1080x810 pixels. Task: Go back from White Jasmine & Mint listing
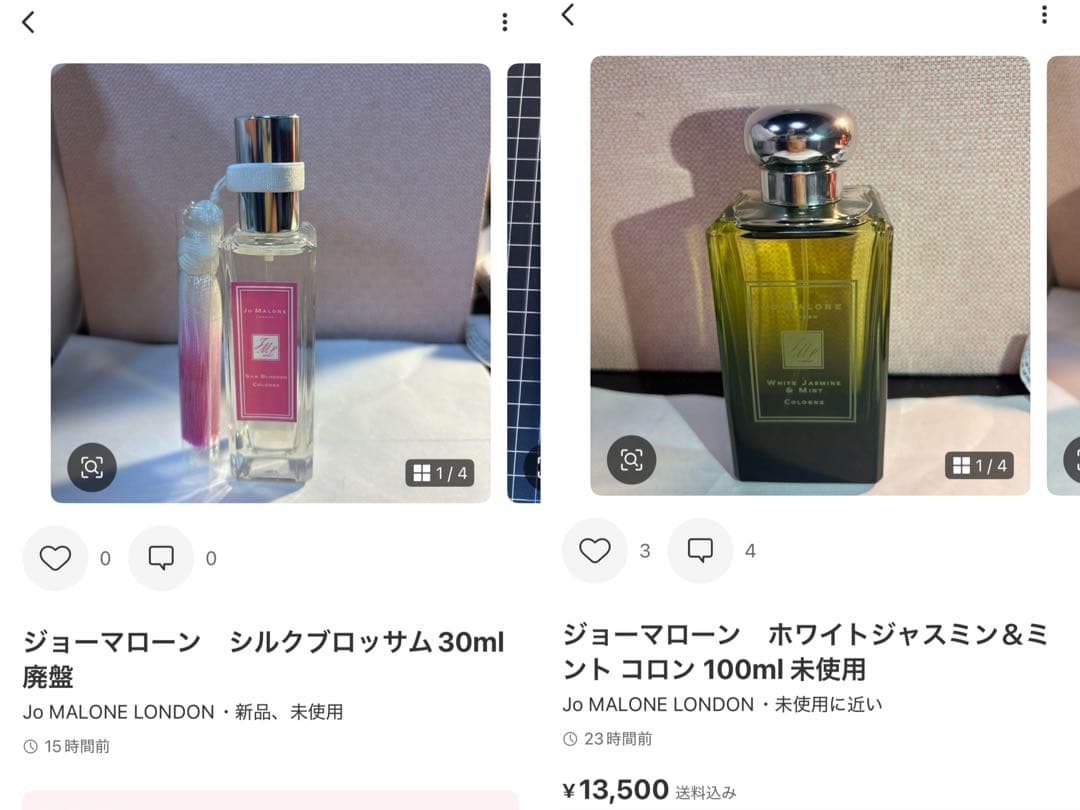click(568, 15)
